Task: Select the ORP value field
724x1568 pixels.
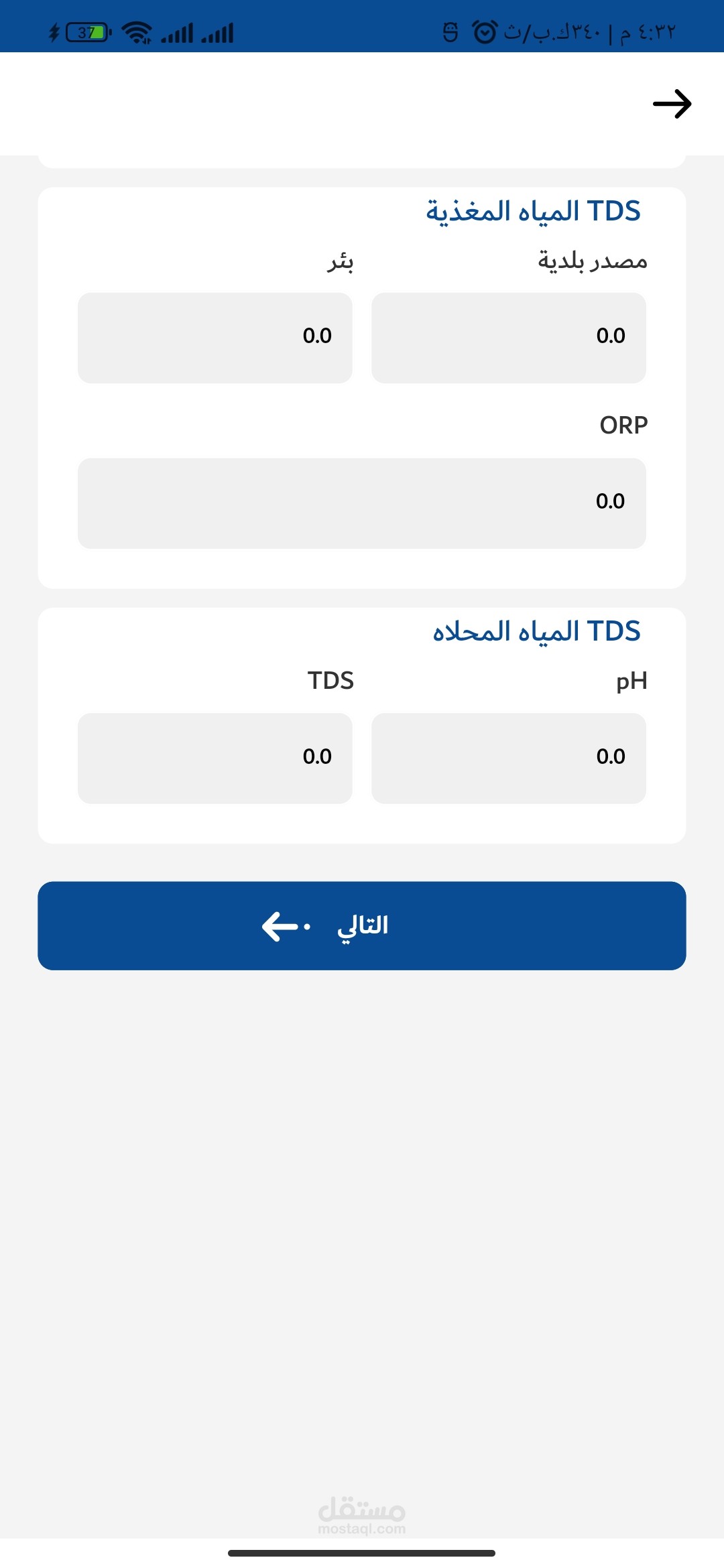Action: coord(361,503)
